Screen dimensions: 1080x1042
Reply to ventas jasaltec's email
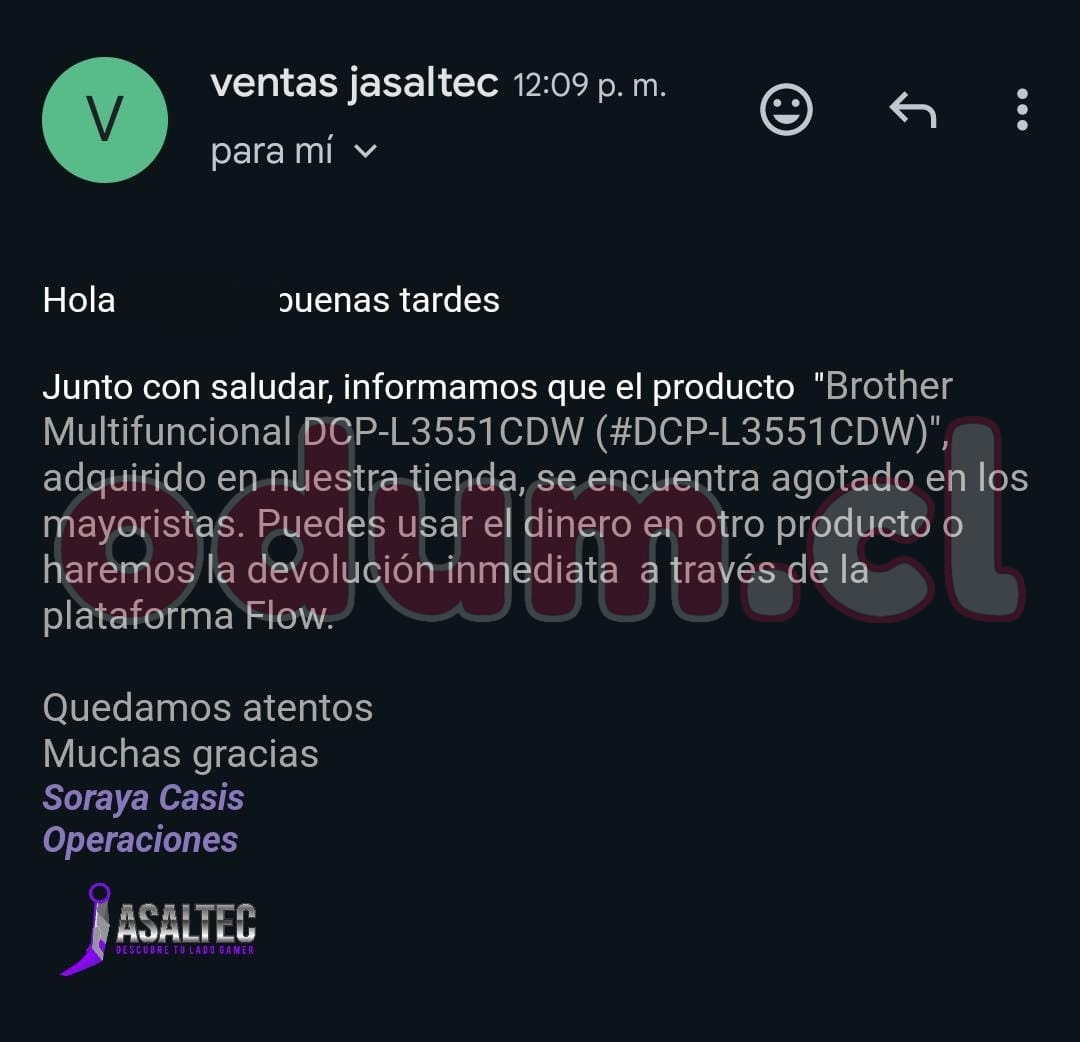(912, 109)
